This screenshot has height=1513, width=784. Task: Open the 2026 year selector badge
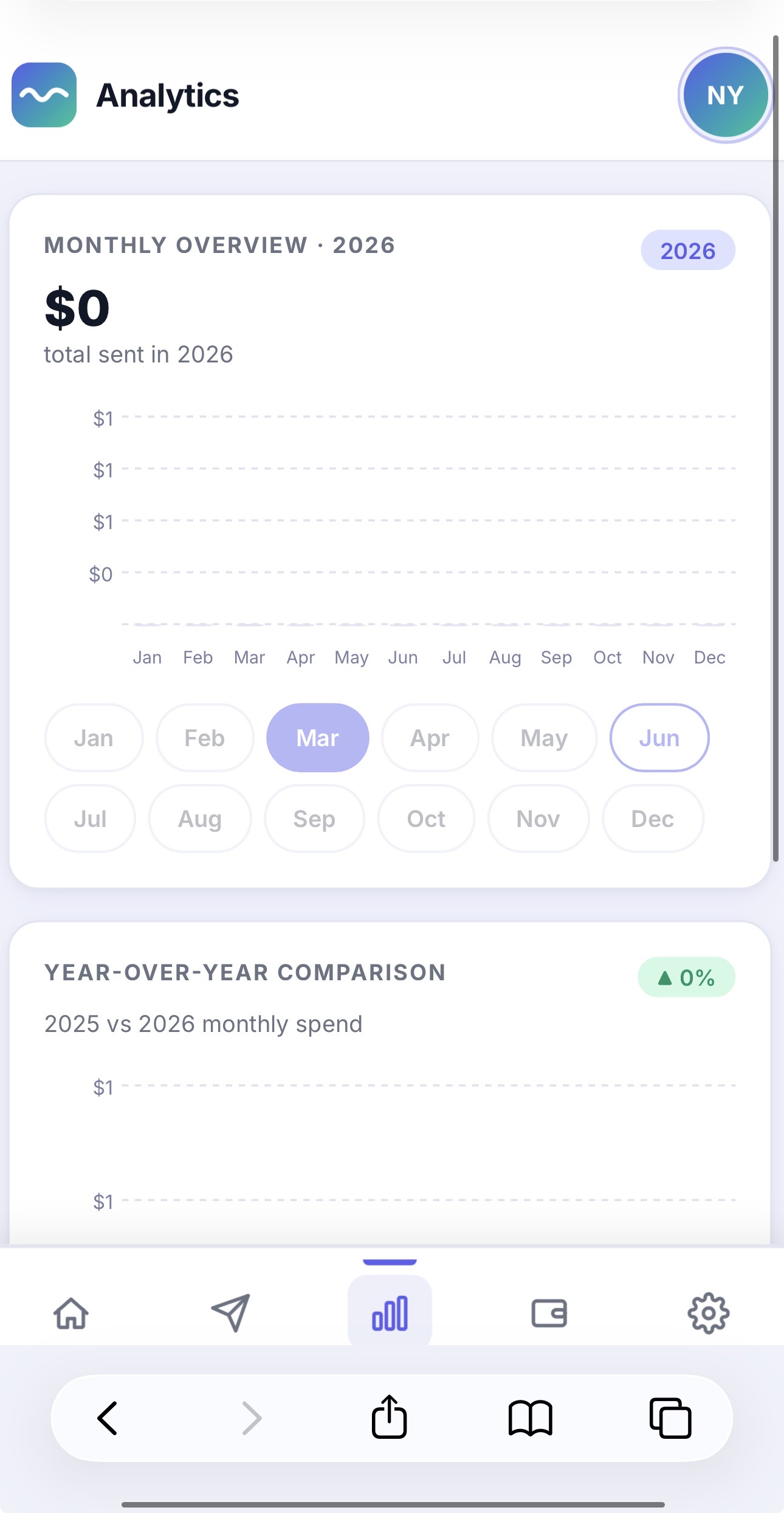pyautogui.click(x=687, y=249)
